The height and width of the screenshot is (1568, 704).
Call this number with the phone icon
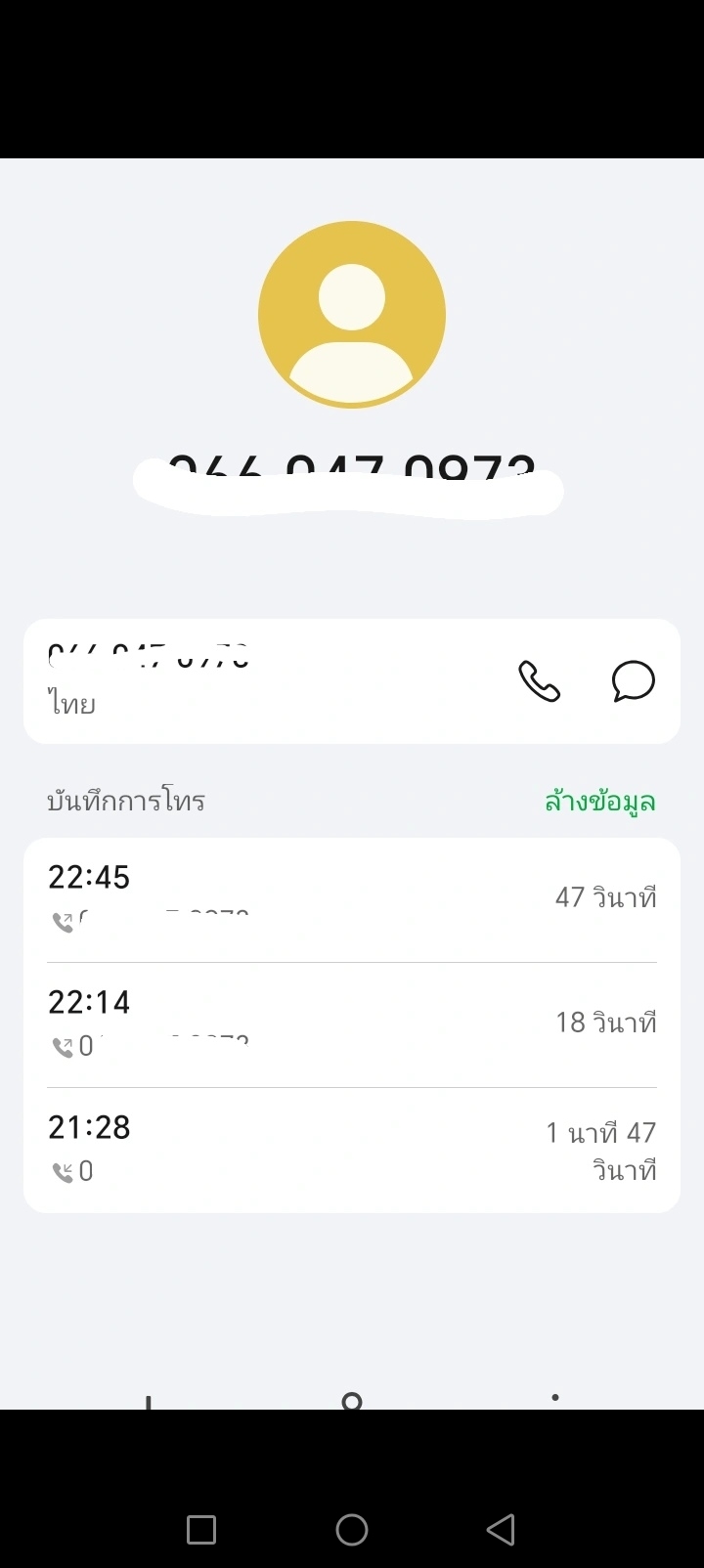(x=539, y=681)
